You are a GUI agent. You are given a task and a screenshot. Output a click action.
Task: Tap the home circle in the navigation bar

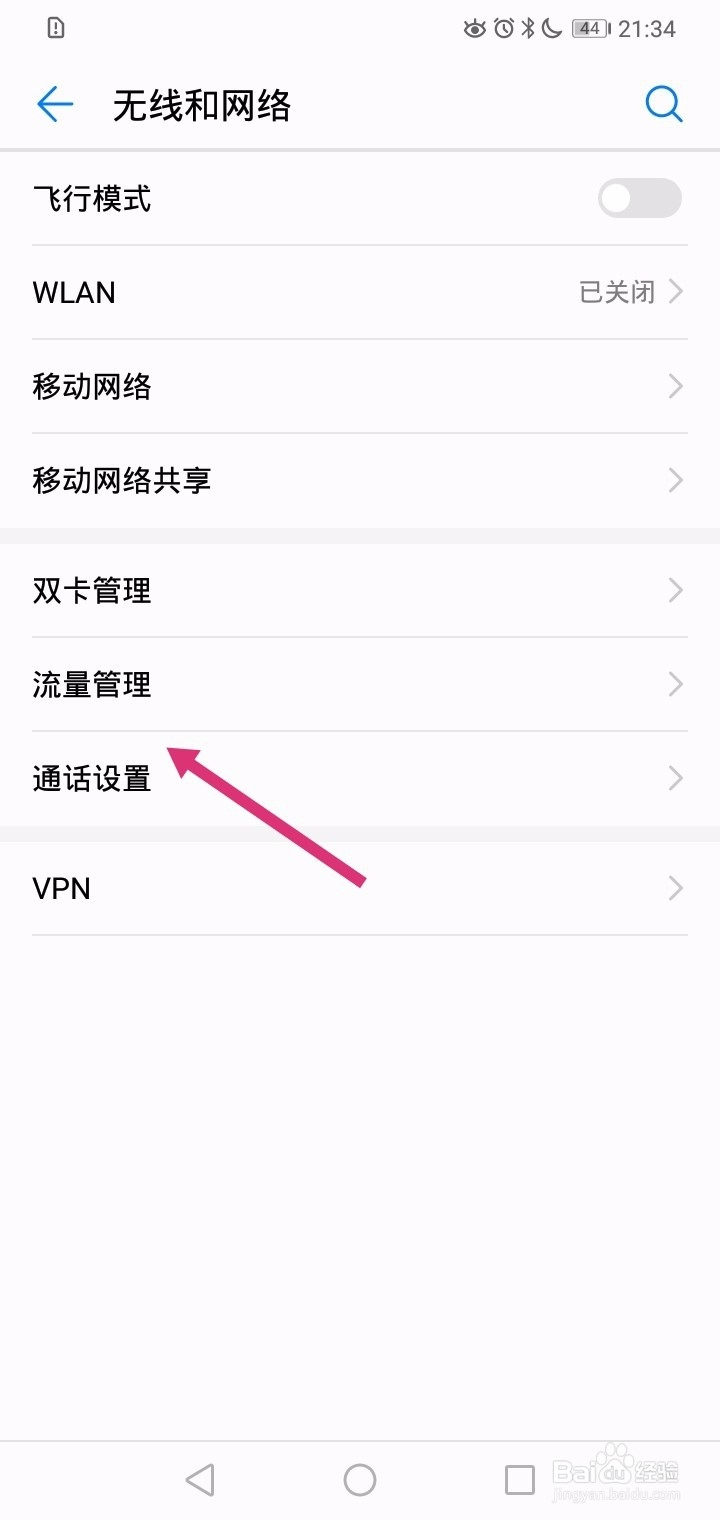coord(360,1480)
